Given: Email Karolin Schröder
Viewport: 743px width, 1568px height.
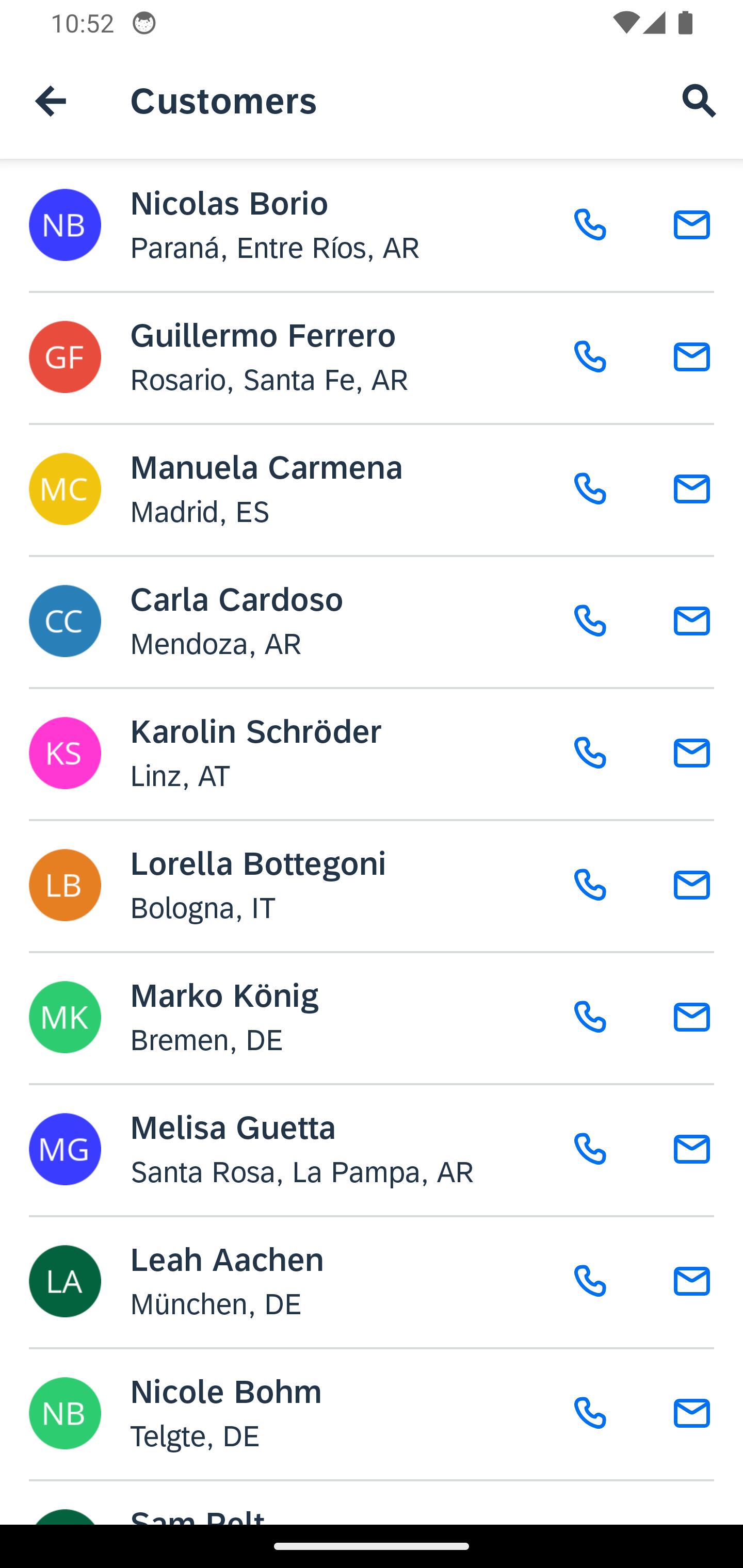Looking at the screenshot, I should coord(691,753).
